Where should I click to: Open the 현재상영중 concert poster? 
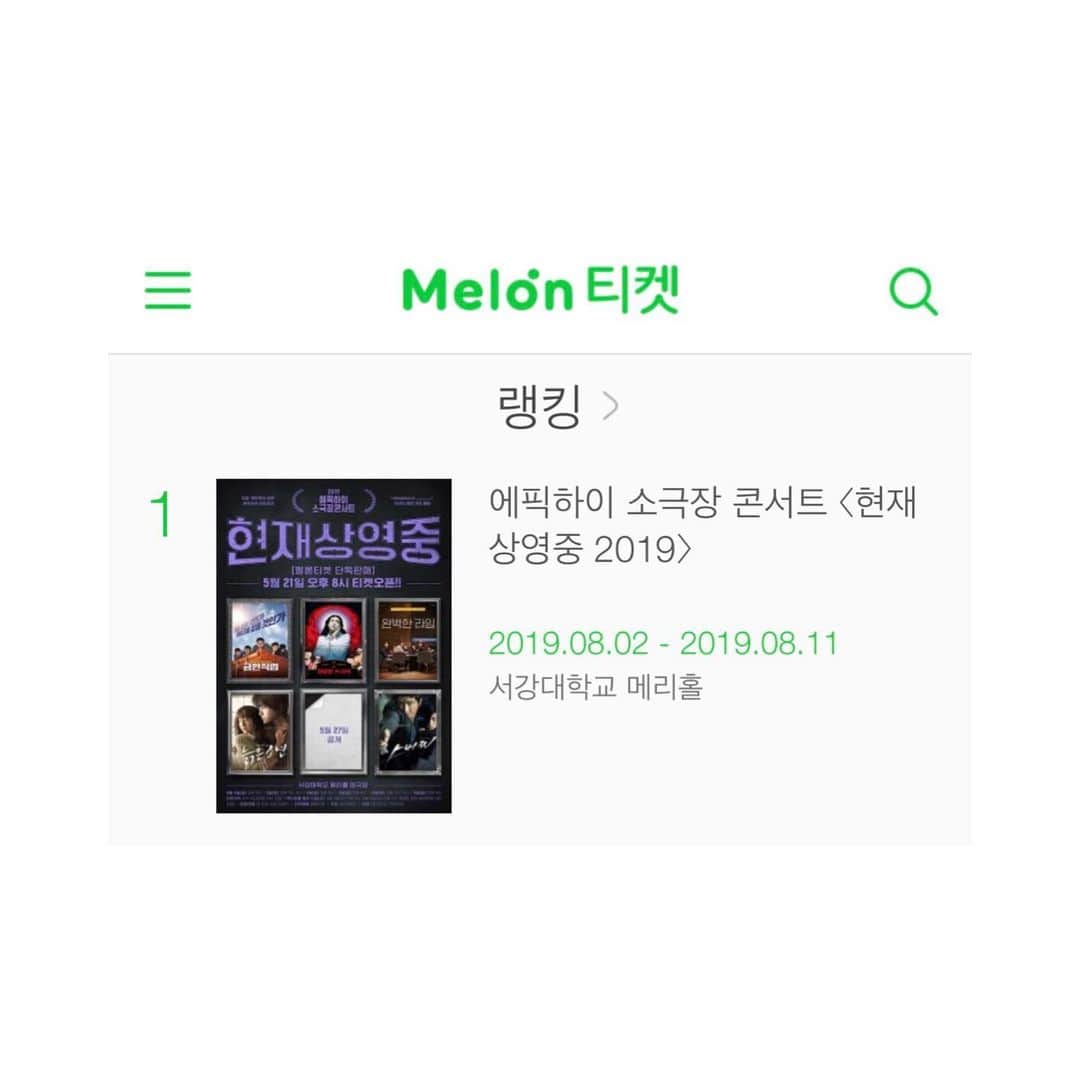coord(333,646)
